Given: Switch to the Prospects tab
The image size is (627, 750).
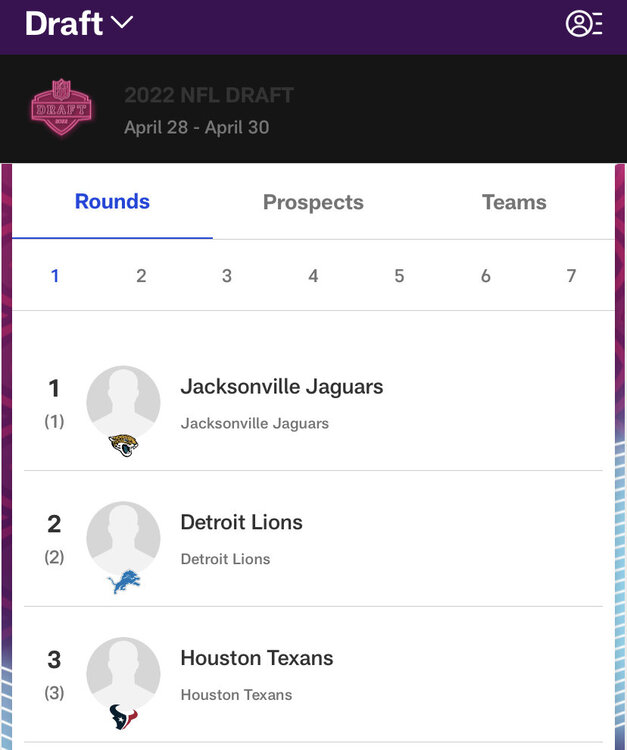Looking at the screenshot, I should coord(313,202).
